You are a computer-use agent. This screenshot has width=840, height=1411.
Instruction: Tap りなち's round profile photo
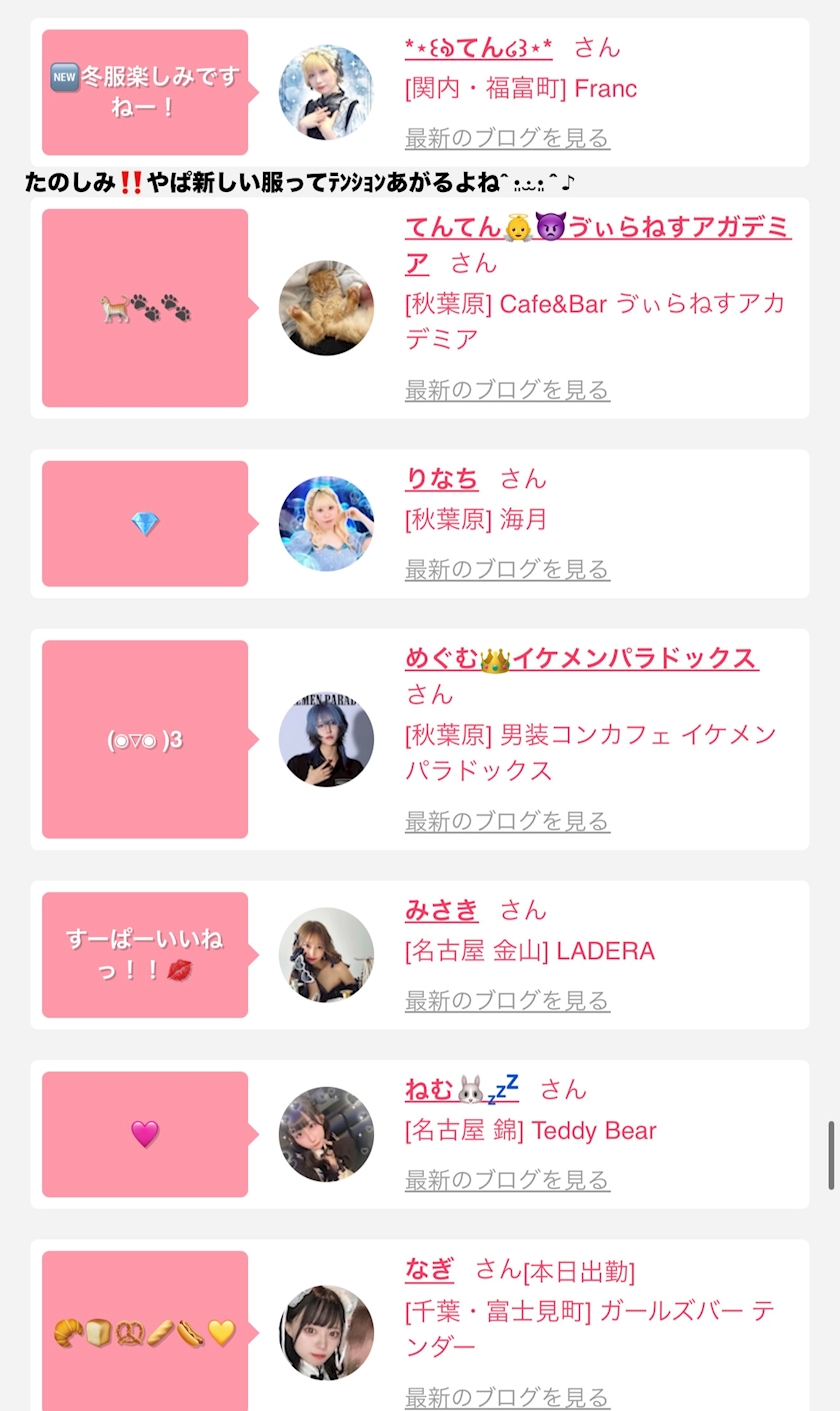326,524
